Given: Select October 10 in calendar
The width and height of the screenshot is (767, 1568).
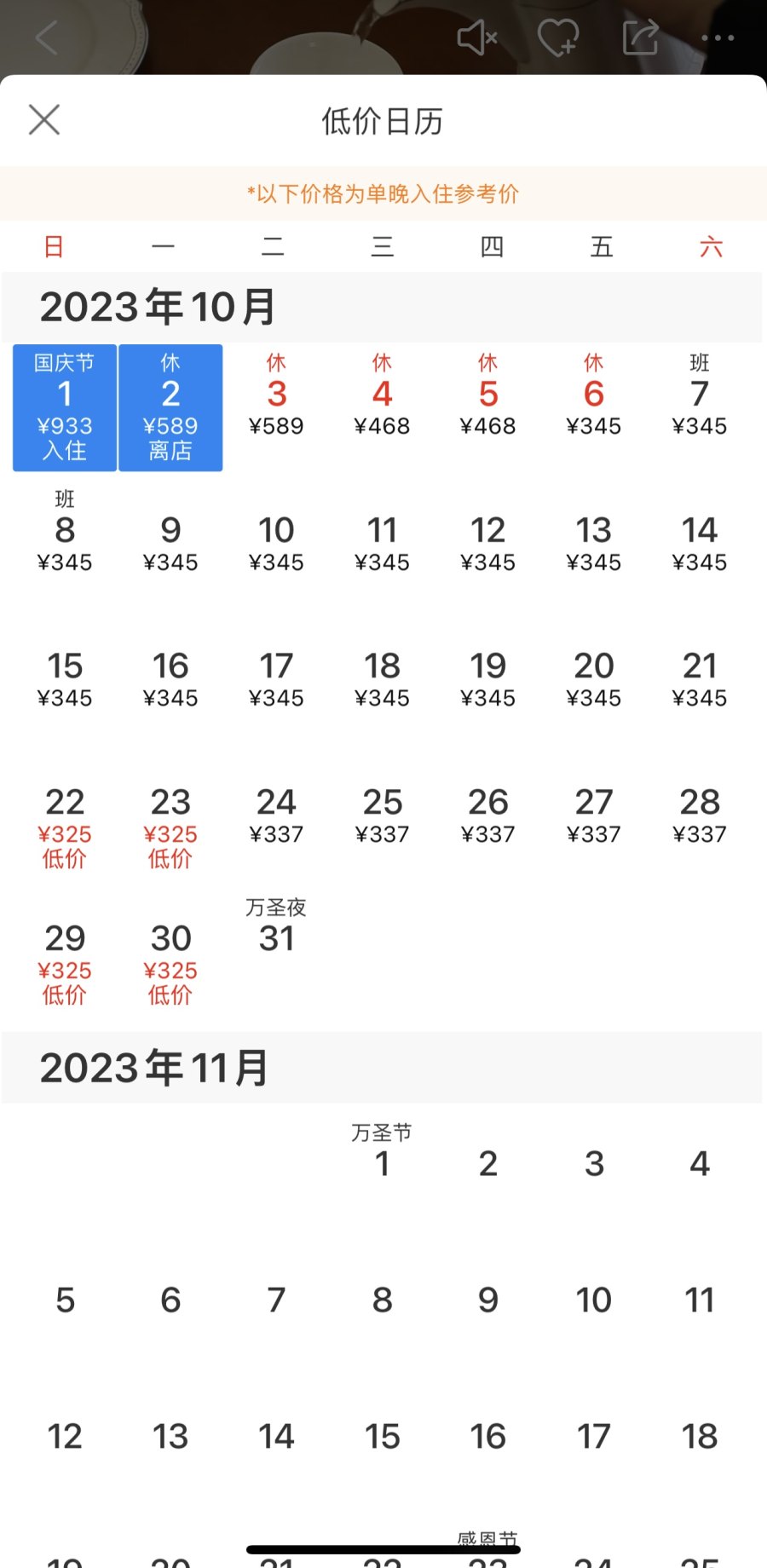Looking at the screenshot, I should (276, 542).
